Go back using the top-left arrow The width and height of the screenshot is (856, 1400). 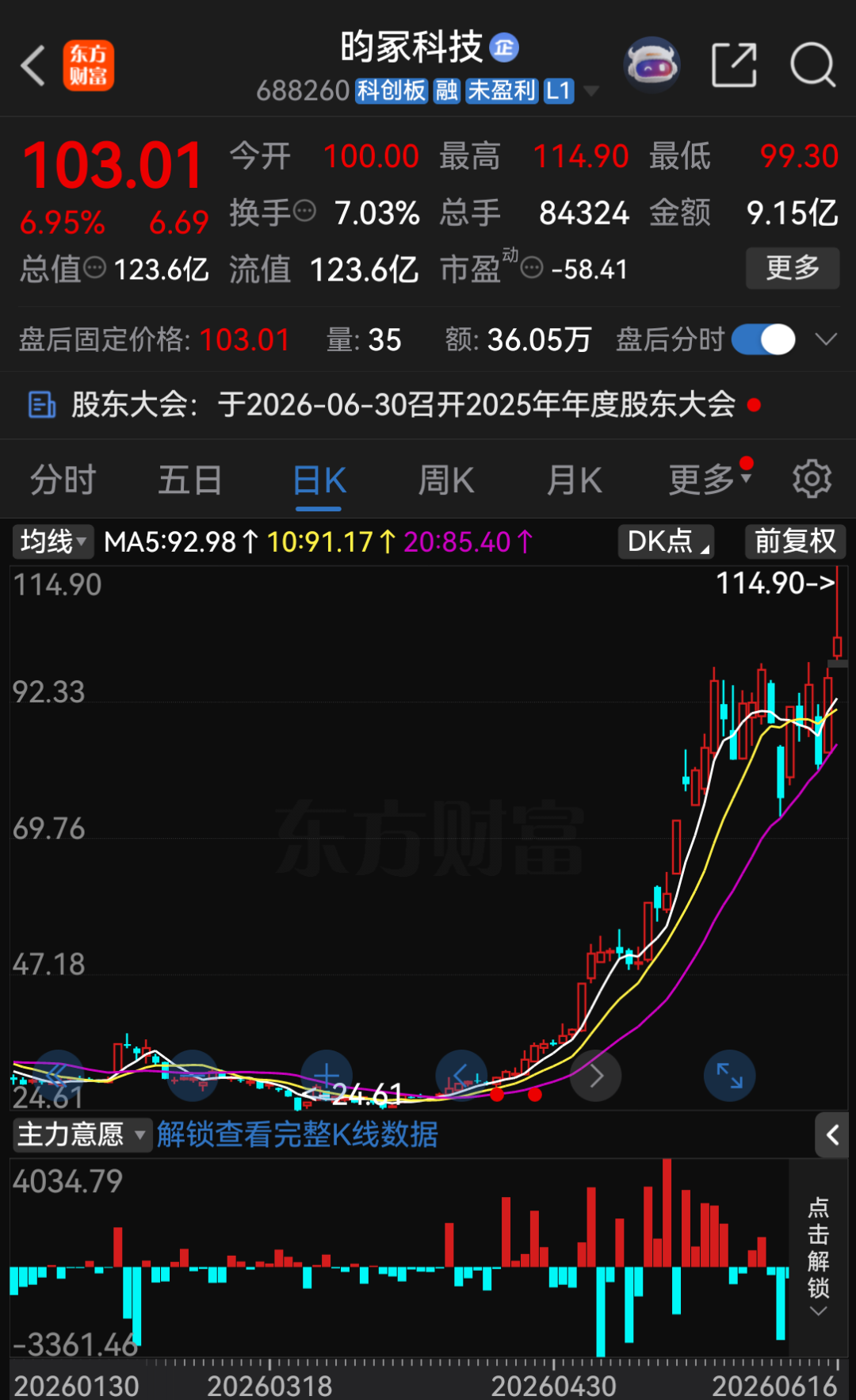pyautogui.click(x=33, y=65)
